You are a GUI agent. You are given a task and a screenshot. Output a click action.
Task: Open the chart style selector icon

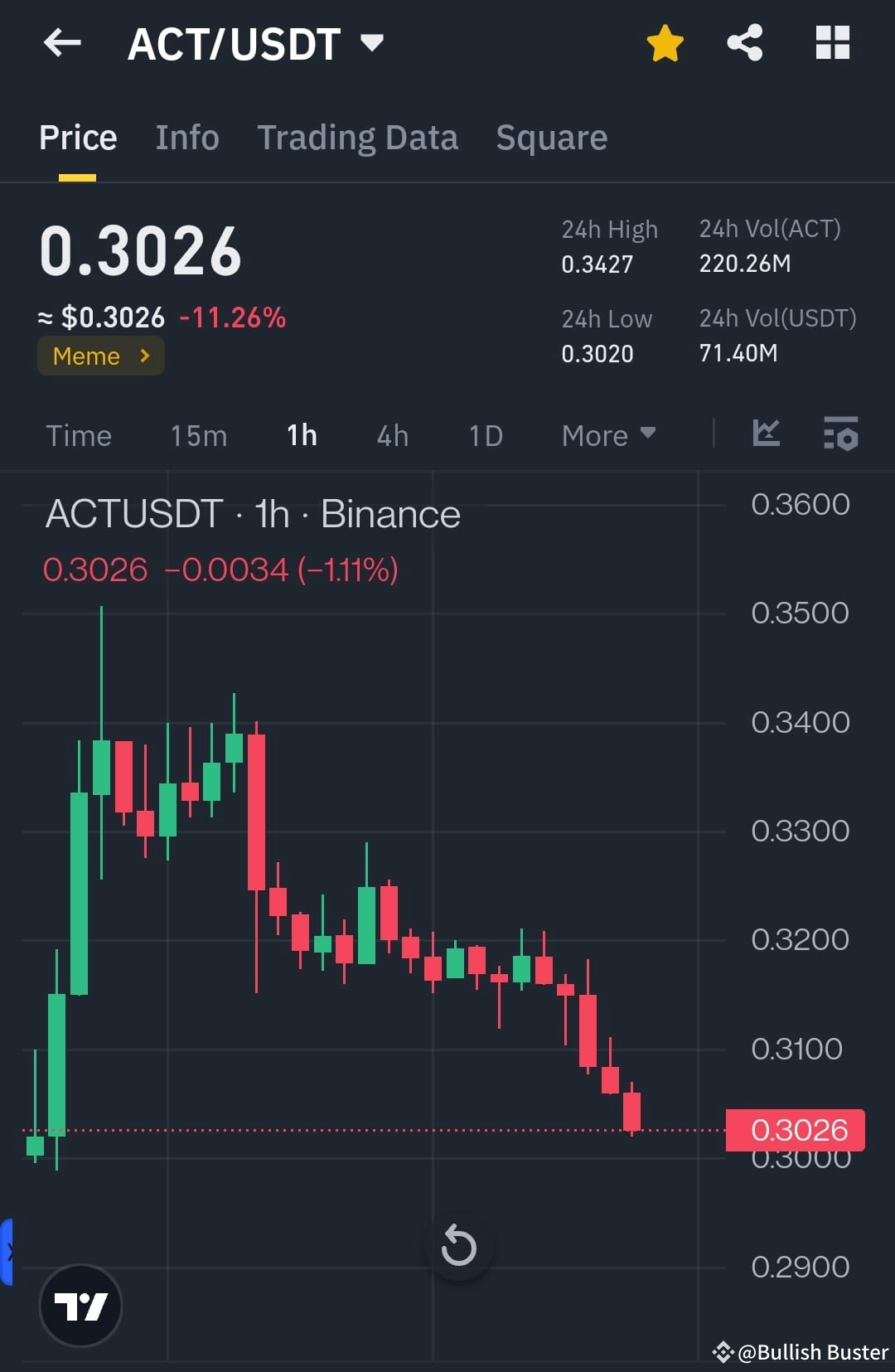766,434
